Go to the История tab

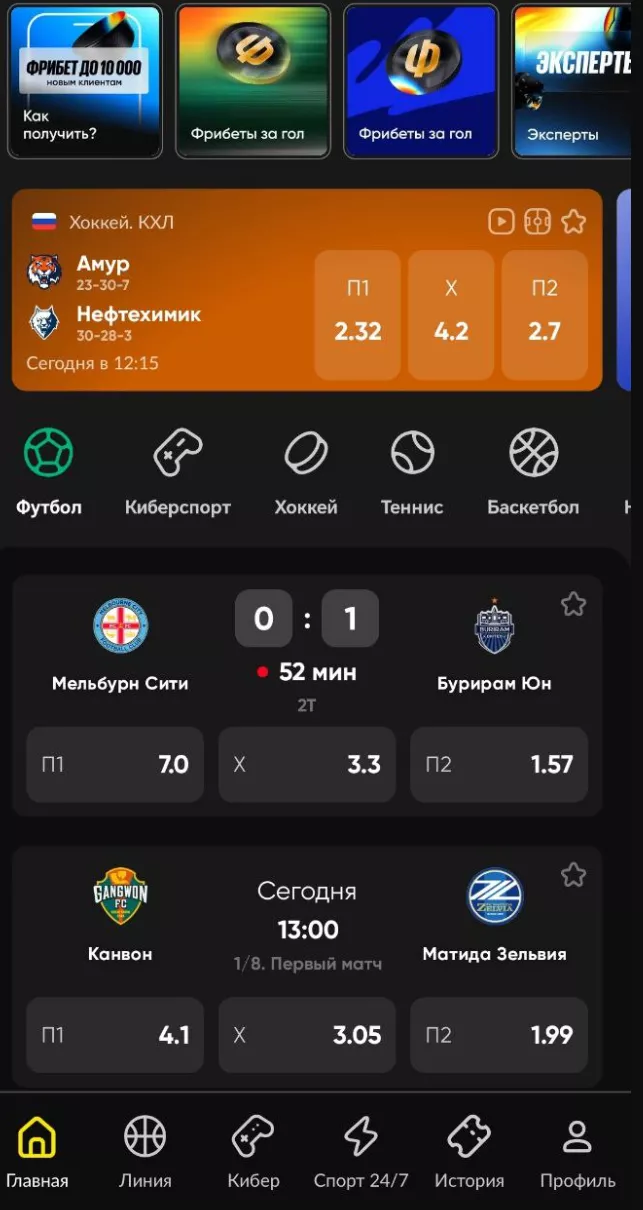469,1153
